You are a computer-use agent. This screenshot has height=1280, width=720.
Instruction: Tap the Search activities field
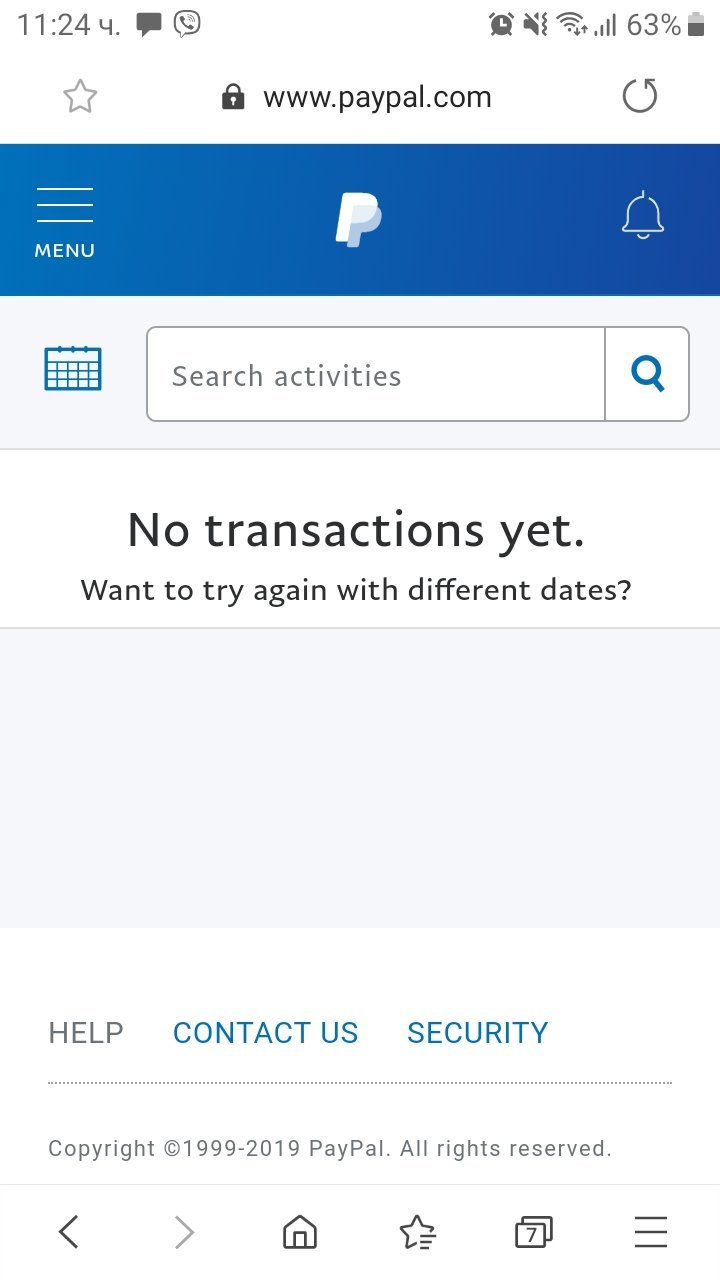tap(376, 375)
